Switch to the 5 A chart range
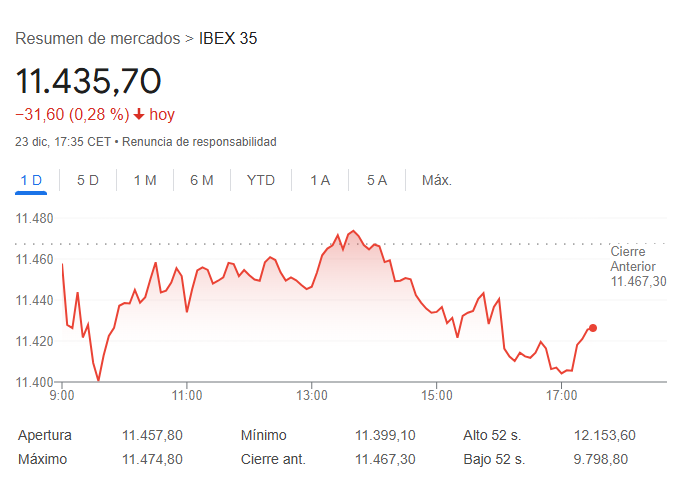The image size is (690, 481). [x=377, y=180]
